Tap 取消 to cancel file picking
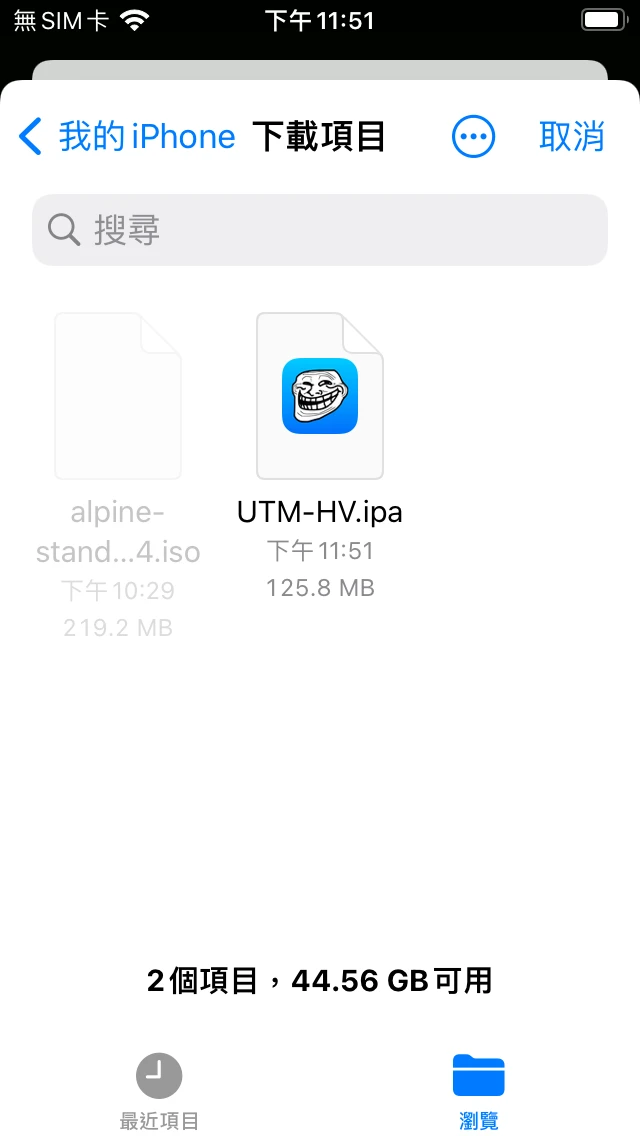The image size is (640, 1136). (571, 136)
